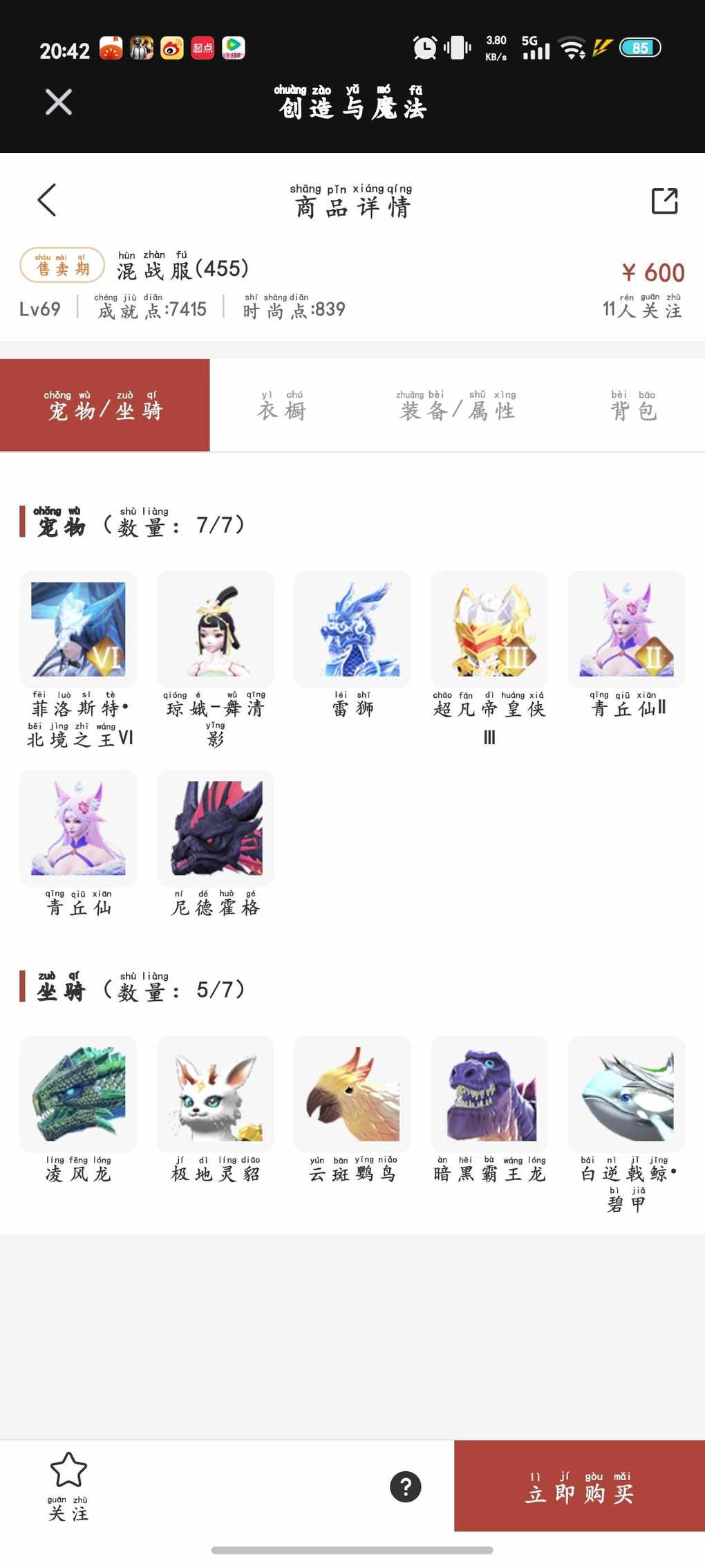Image resolution: width=705 pixels, height=1568 pixels.
Task: Open the help question mark
Action: (x=406, y=1486)
